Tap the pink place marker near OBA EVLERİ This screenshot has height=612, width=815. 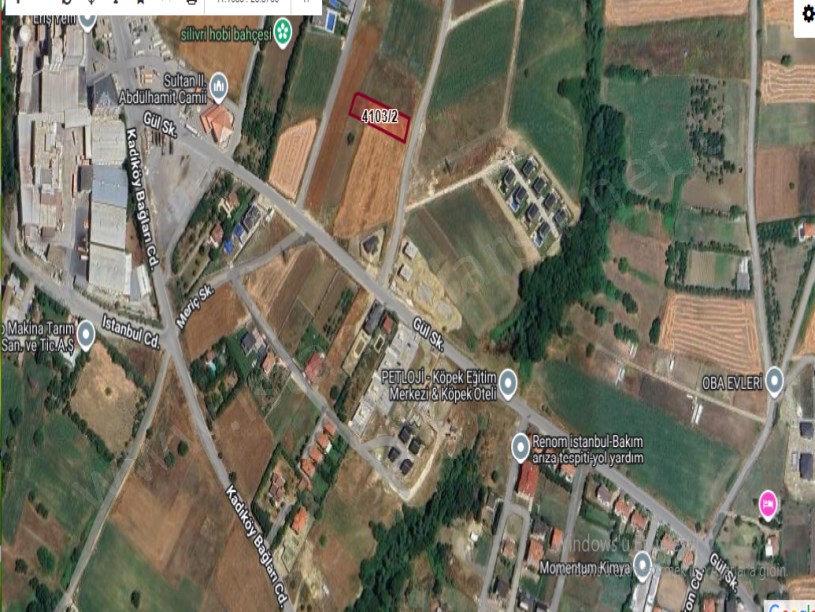(769, 503)
